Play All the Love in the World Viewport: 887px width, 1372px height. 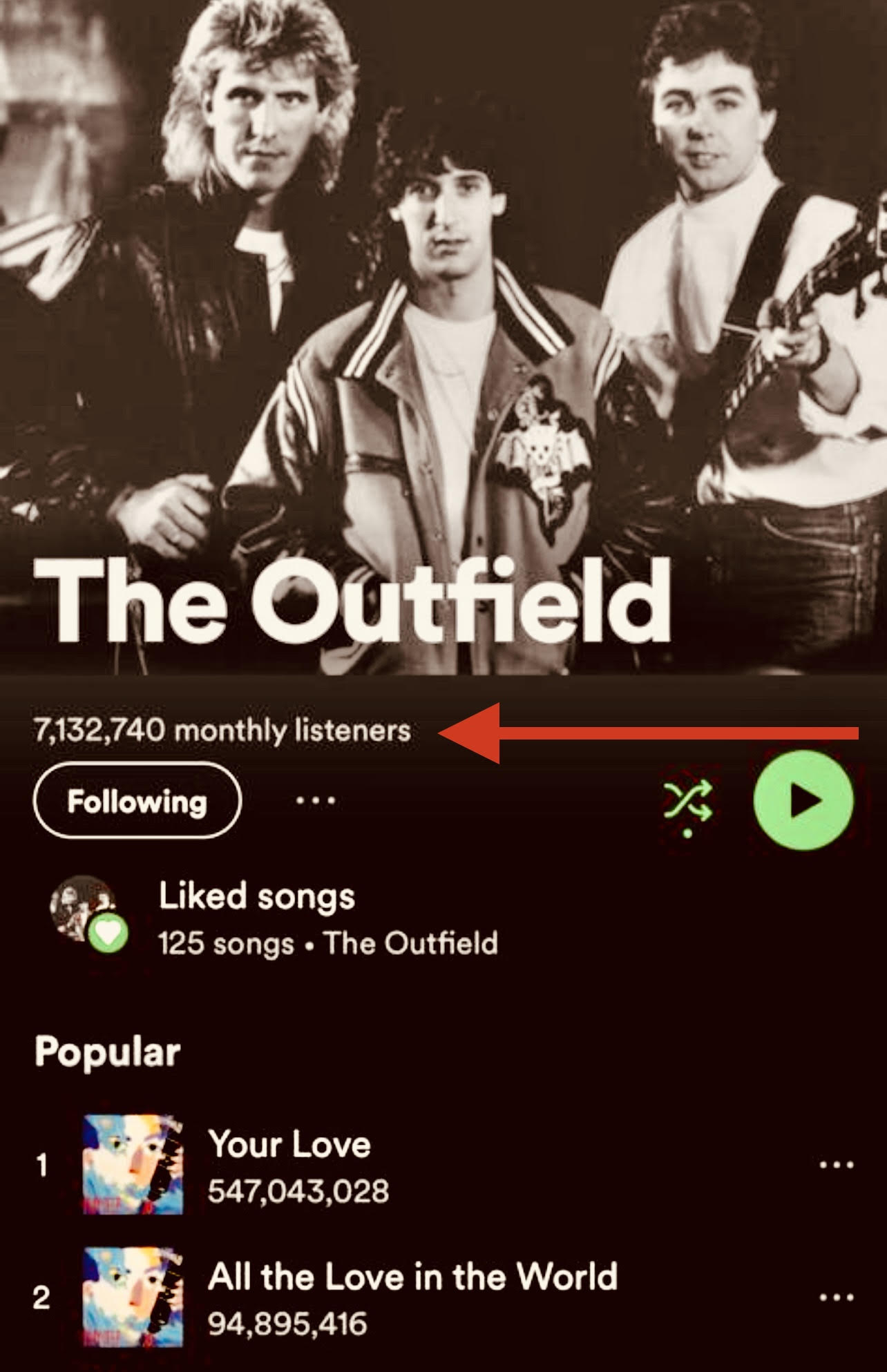(412, 1298)
